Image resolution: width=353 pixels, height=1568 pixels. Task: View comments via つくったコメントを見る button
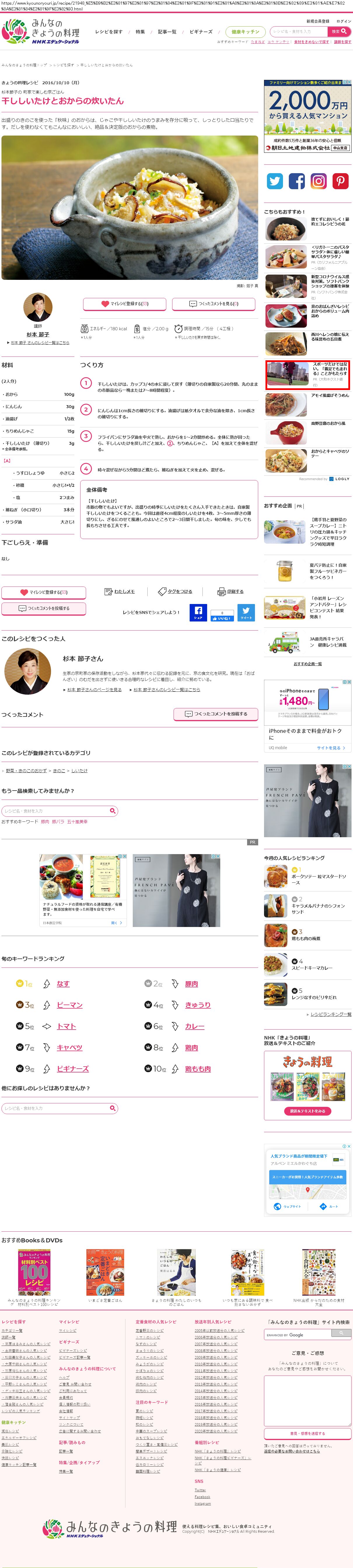point(213,304)
